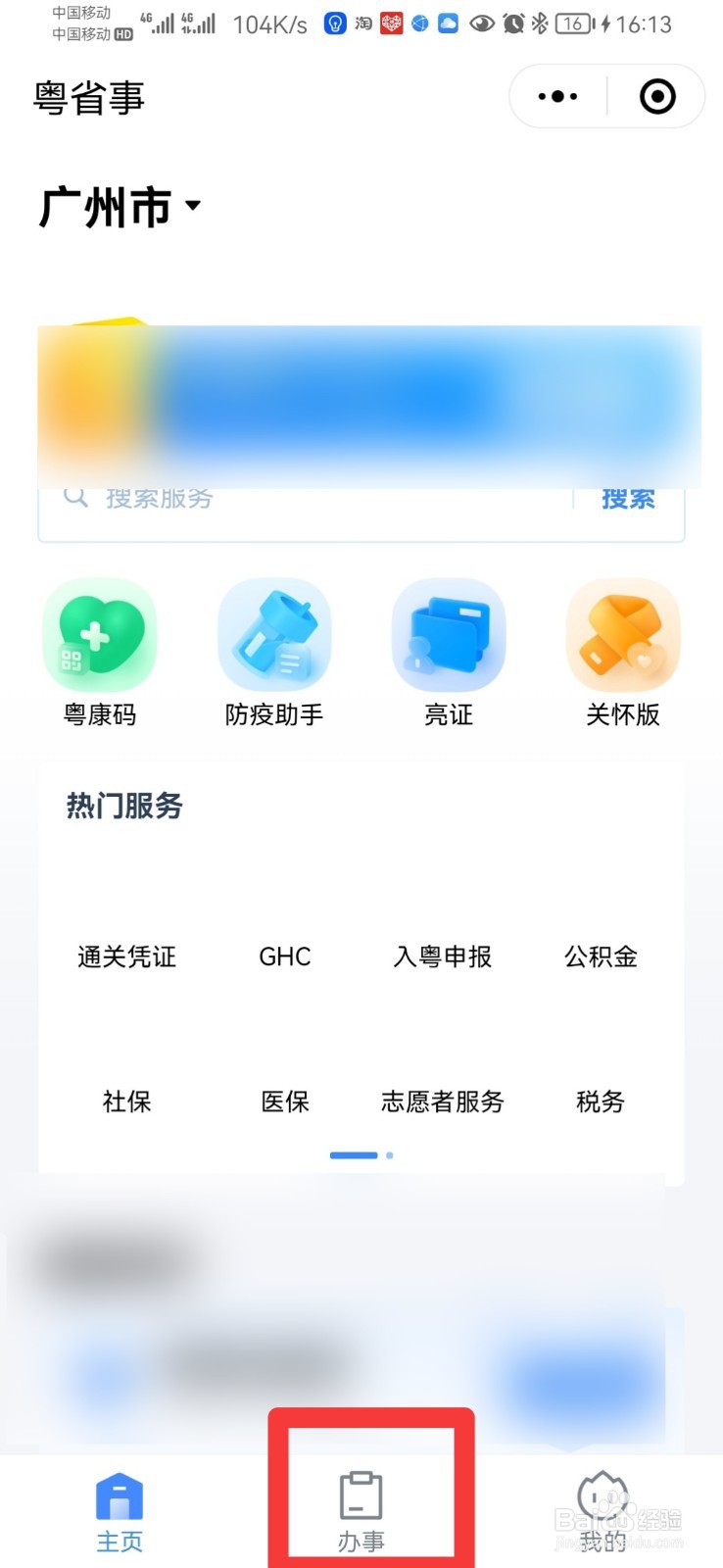Screen dimensions: 723x1568
Task: Tap the mini-program more options ellipsis
Action: click(x=555, y=96)
